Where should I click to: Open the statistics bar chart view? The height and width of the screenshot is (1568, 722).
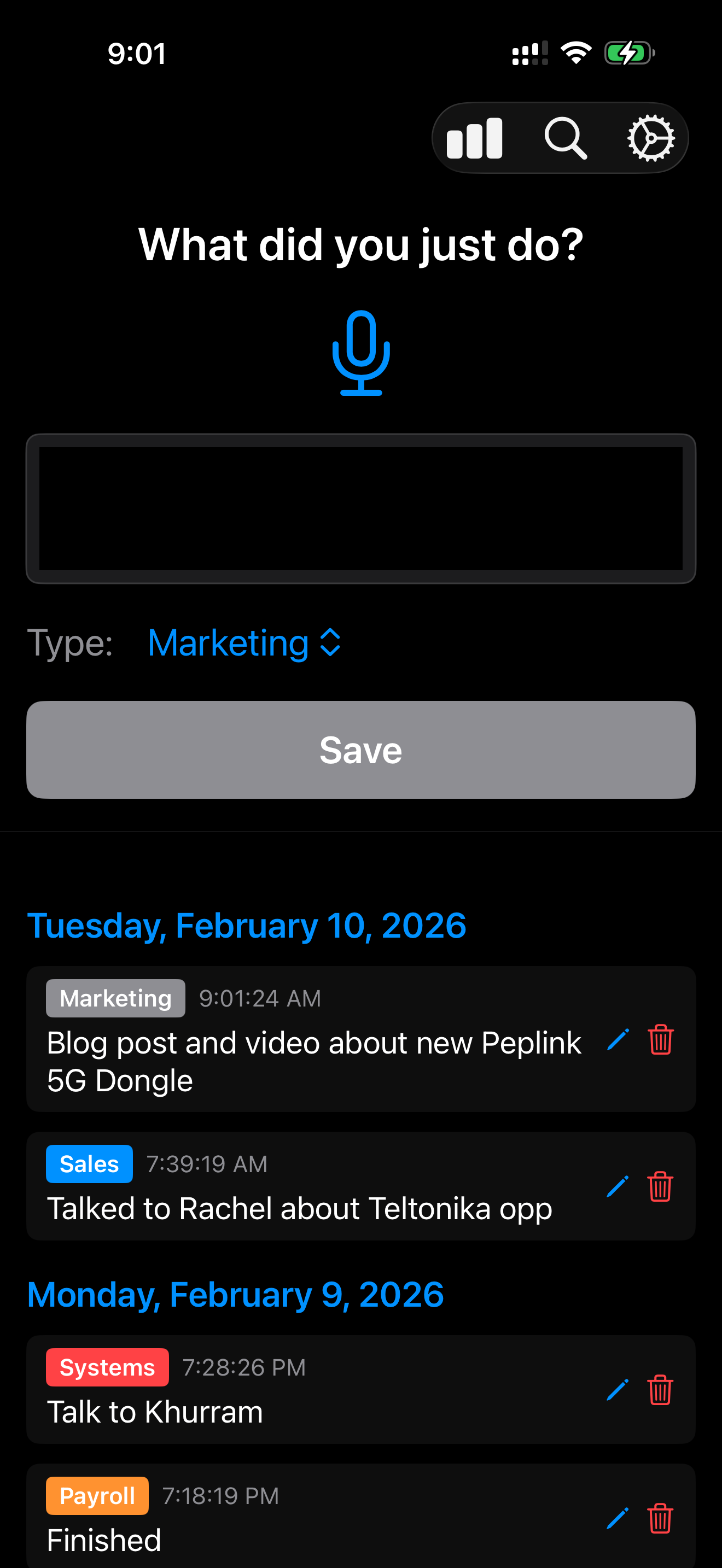tap(474, 138)
